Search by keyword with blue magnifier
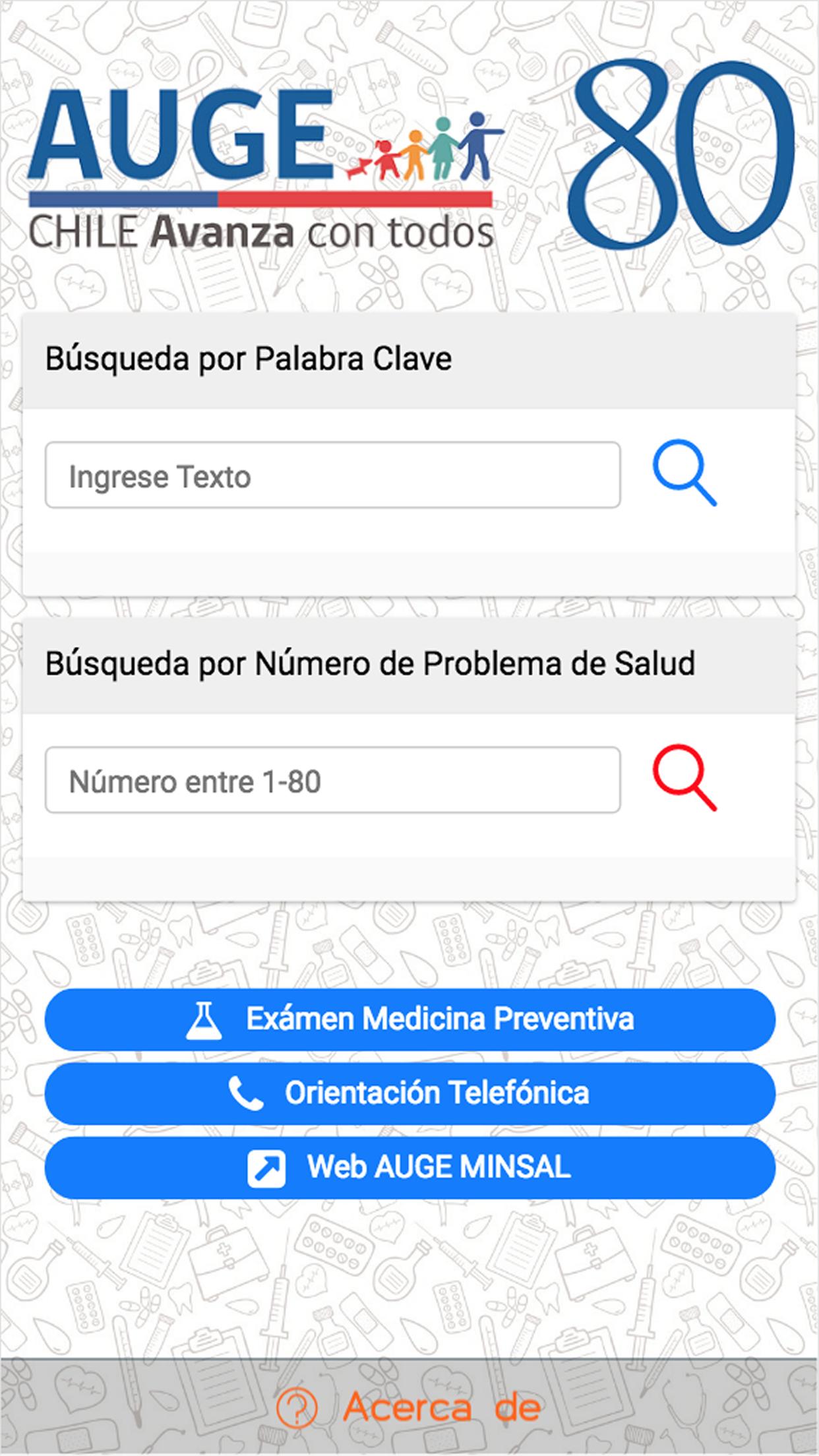Viewport: 819px width, 1456px height. [684, 473]
